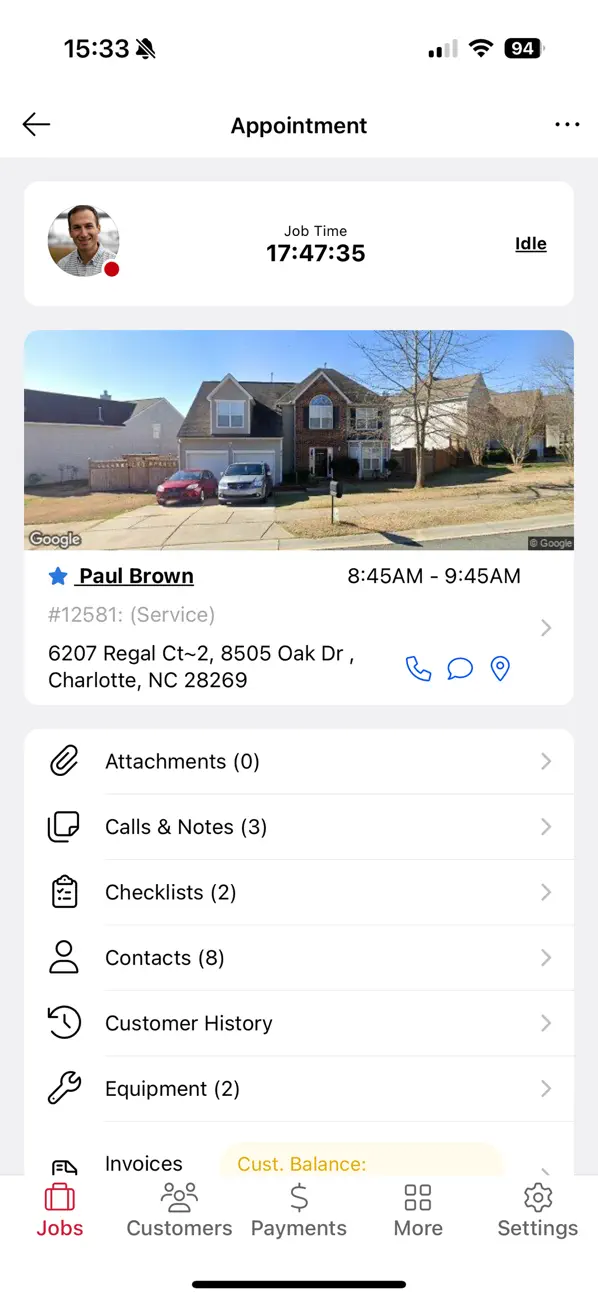Open job #12581 details chevron

546,628
